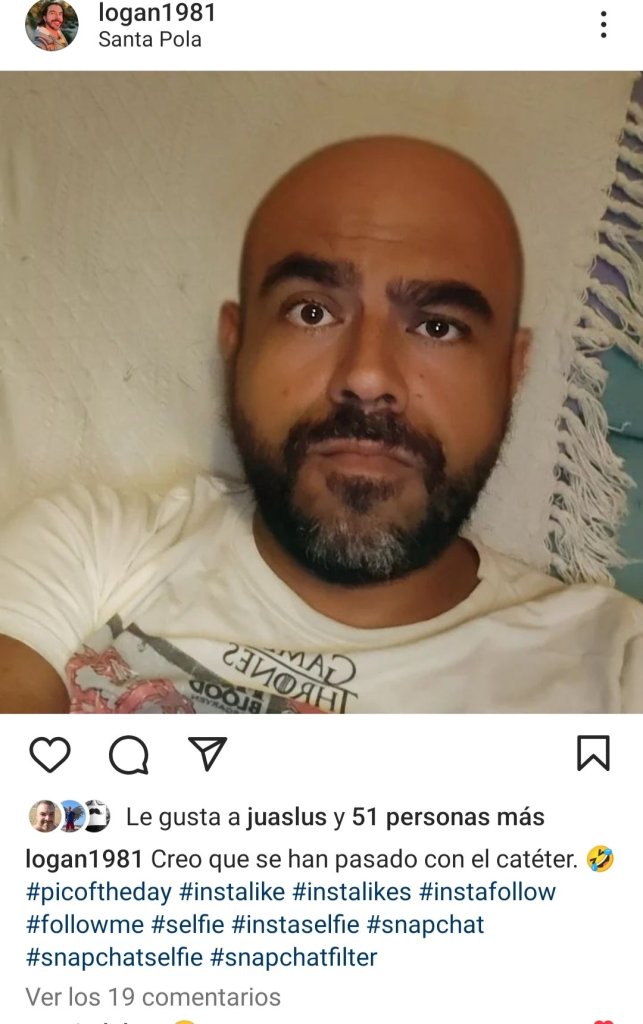
Task: Like this post with the heart icon
Action: point(49,754)
